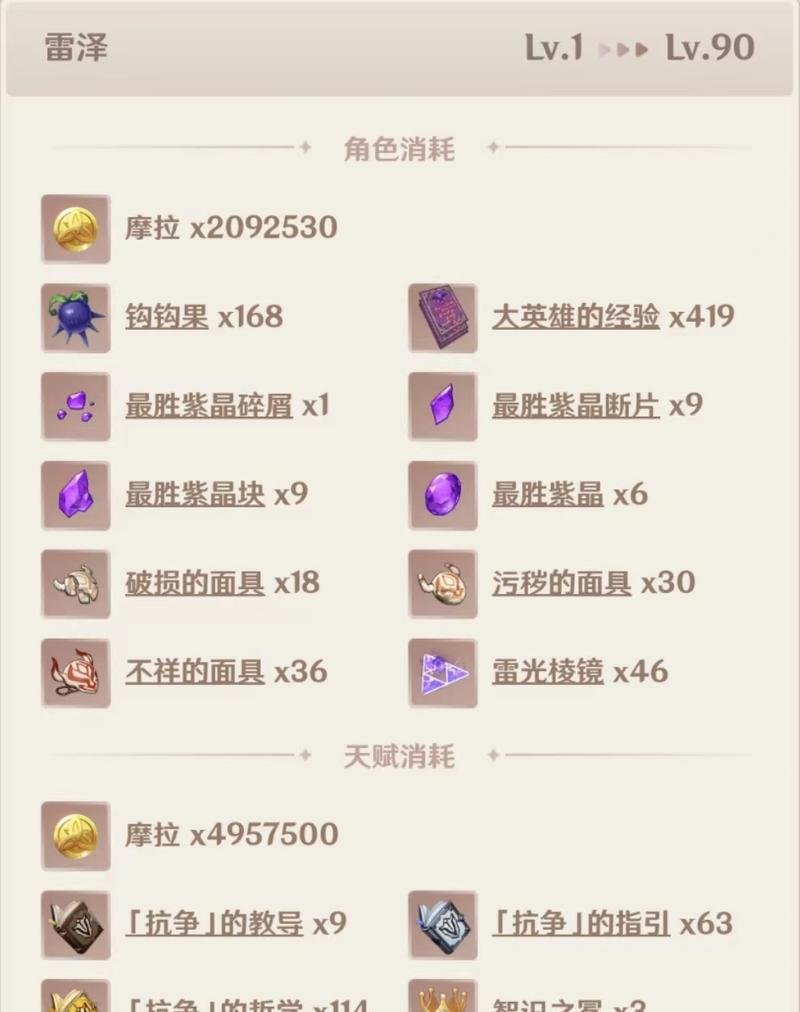This screenshot has width=800, height=1012.
Task: Open the 钩钩果 material link
Action: [167, 317]
